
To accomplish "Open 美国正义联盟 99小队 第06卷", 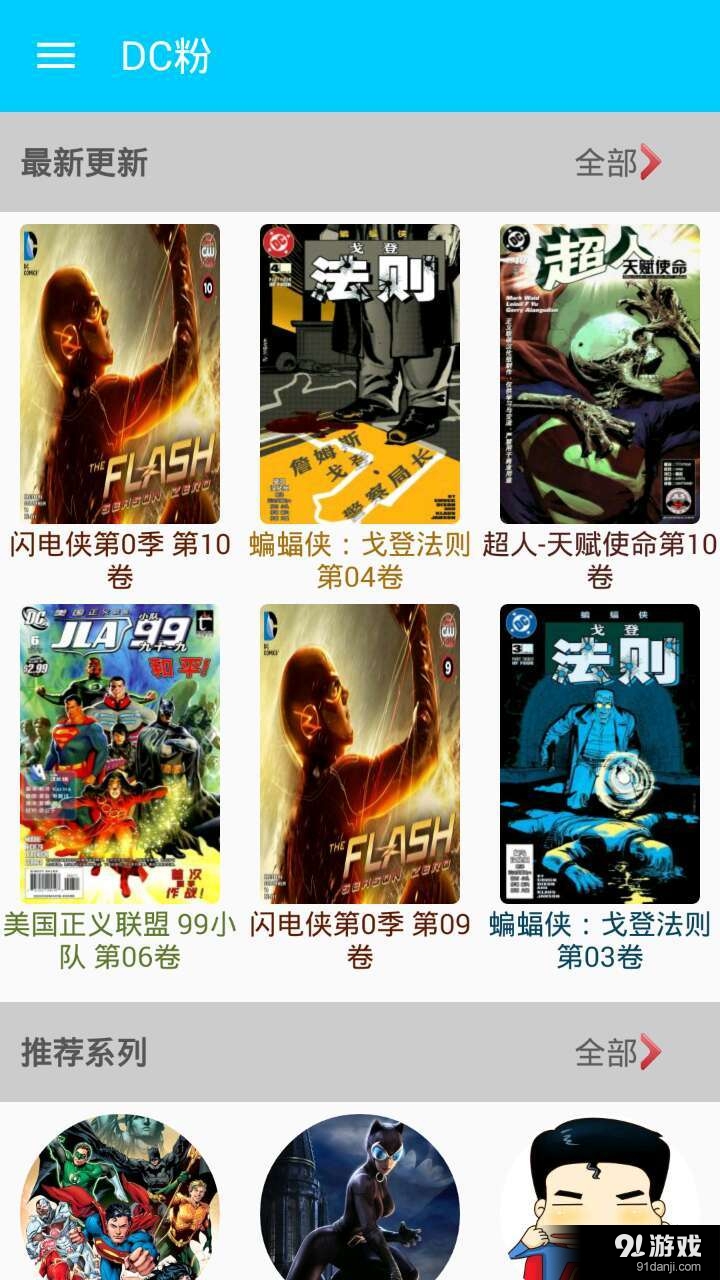I will pyautogui.click(x=117, y=750).
